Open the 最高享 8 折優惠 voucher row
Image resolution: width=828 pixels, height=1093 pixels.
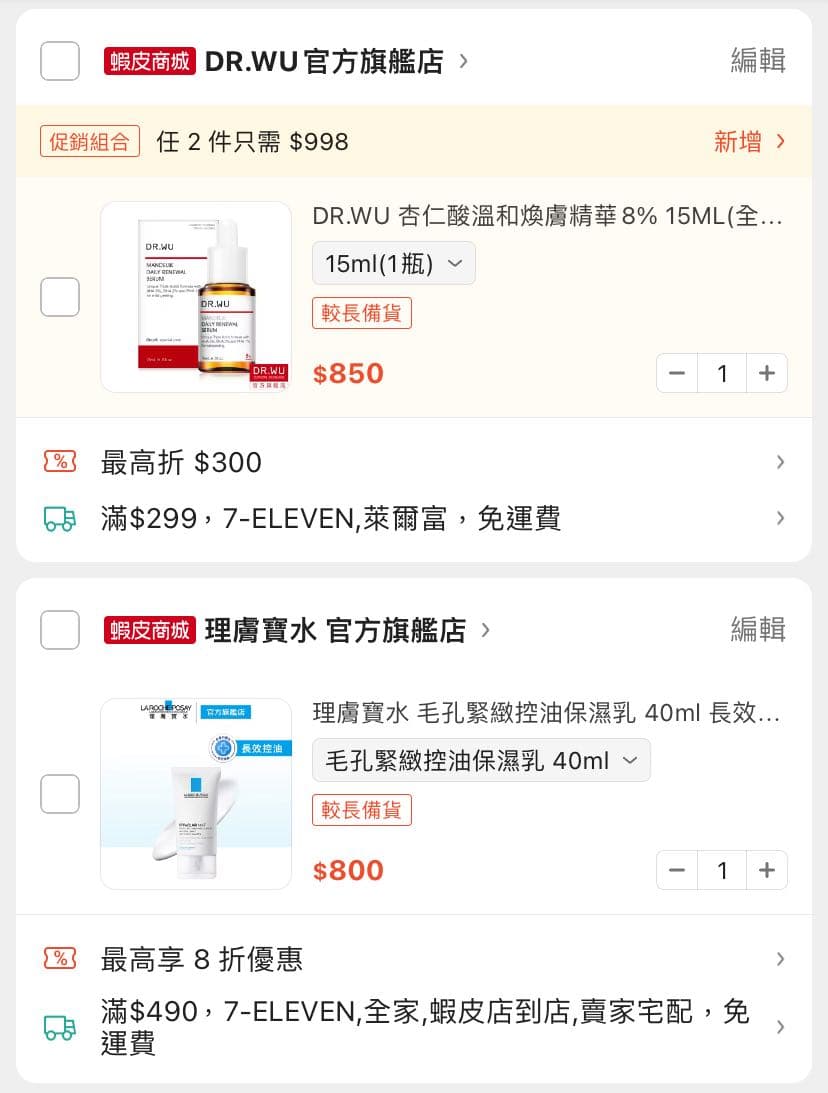413,959
